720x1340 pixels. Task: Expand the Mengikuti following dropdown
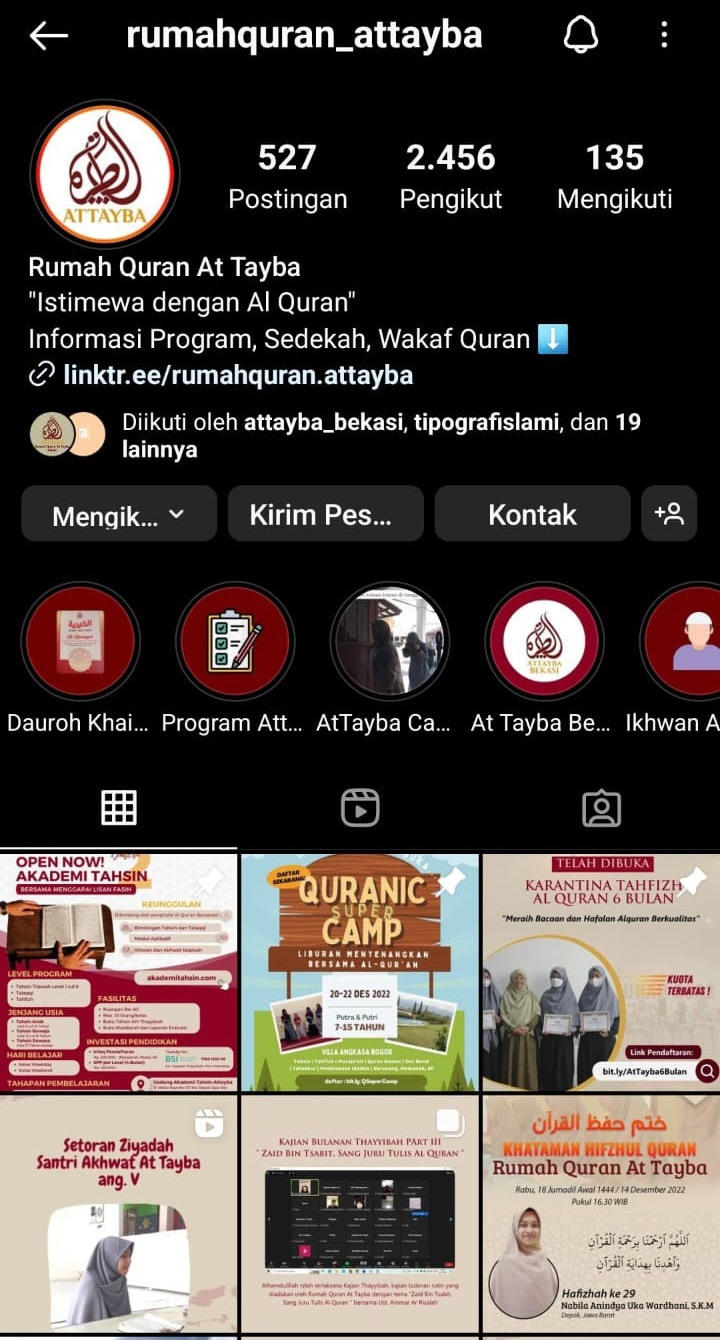click(119, 514)
